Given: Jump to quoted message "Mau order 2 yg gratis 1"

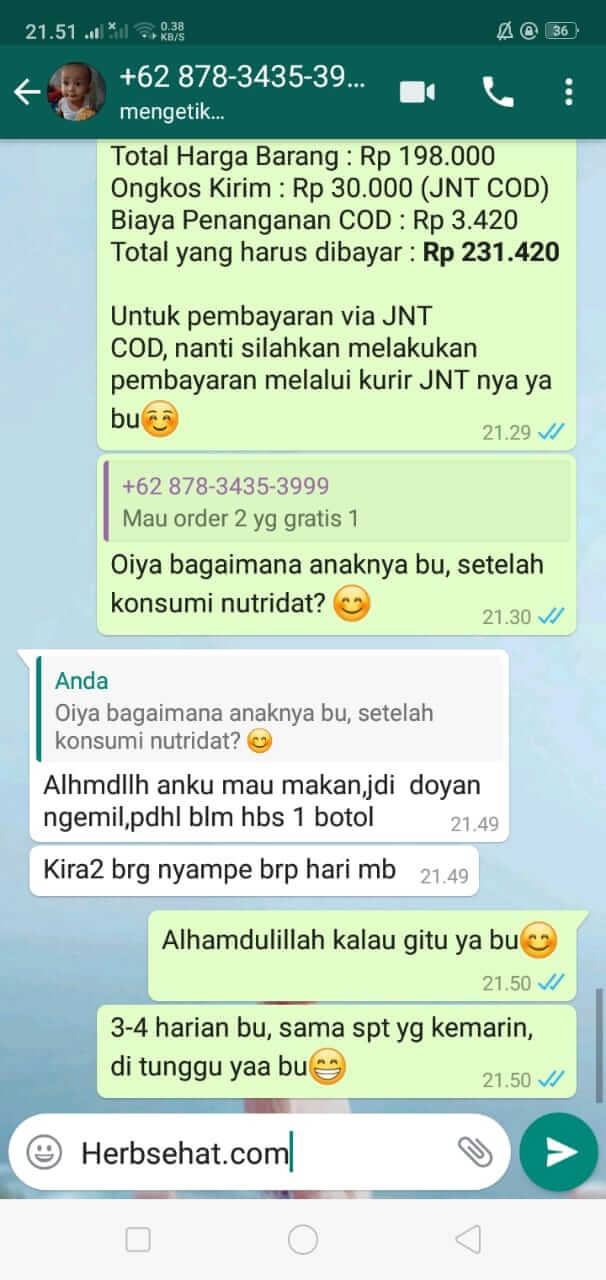Looking at the screenshot, I should (337, 502).
